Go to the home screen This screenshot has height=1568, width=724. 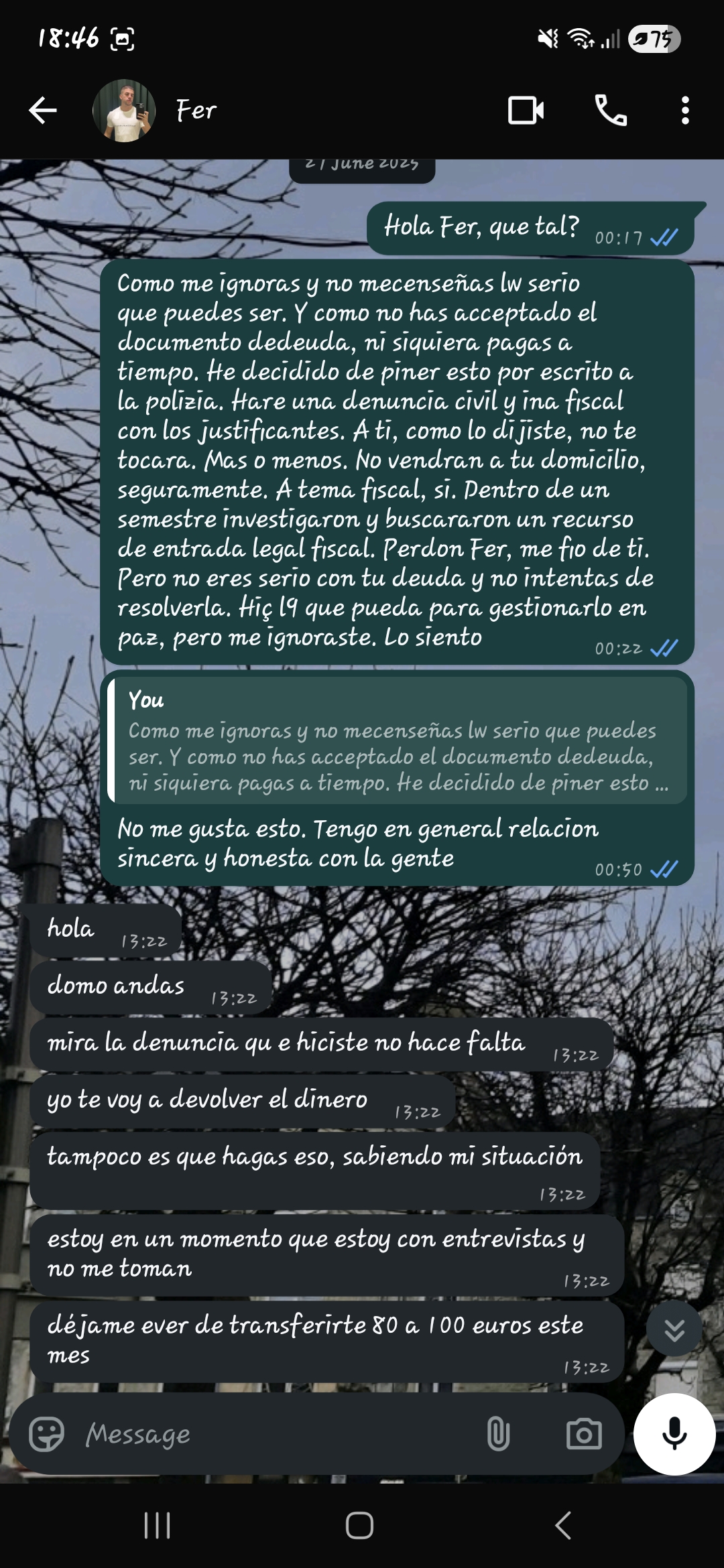359,1526
